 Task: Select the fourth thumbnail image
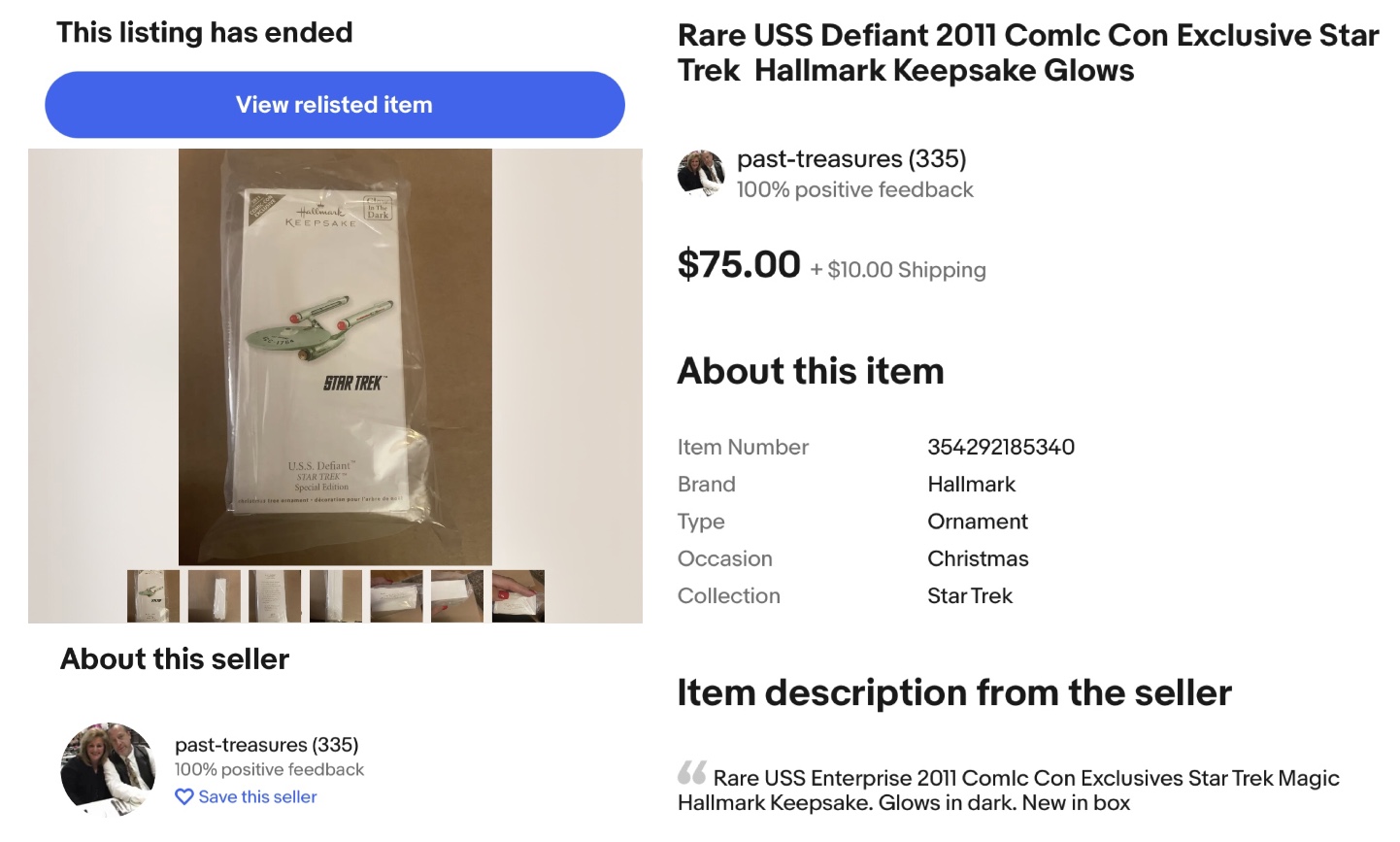[x=335, y=595]
